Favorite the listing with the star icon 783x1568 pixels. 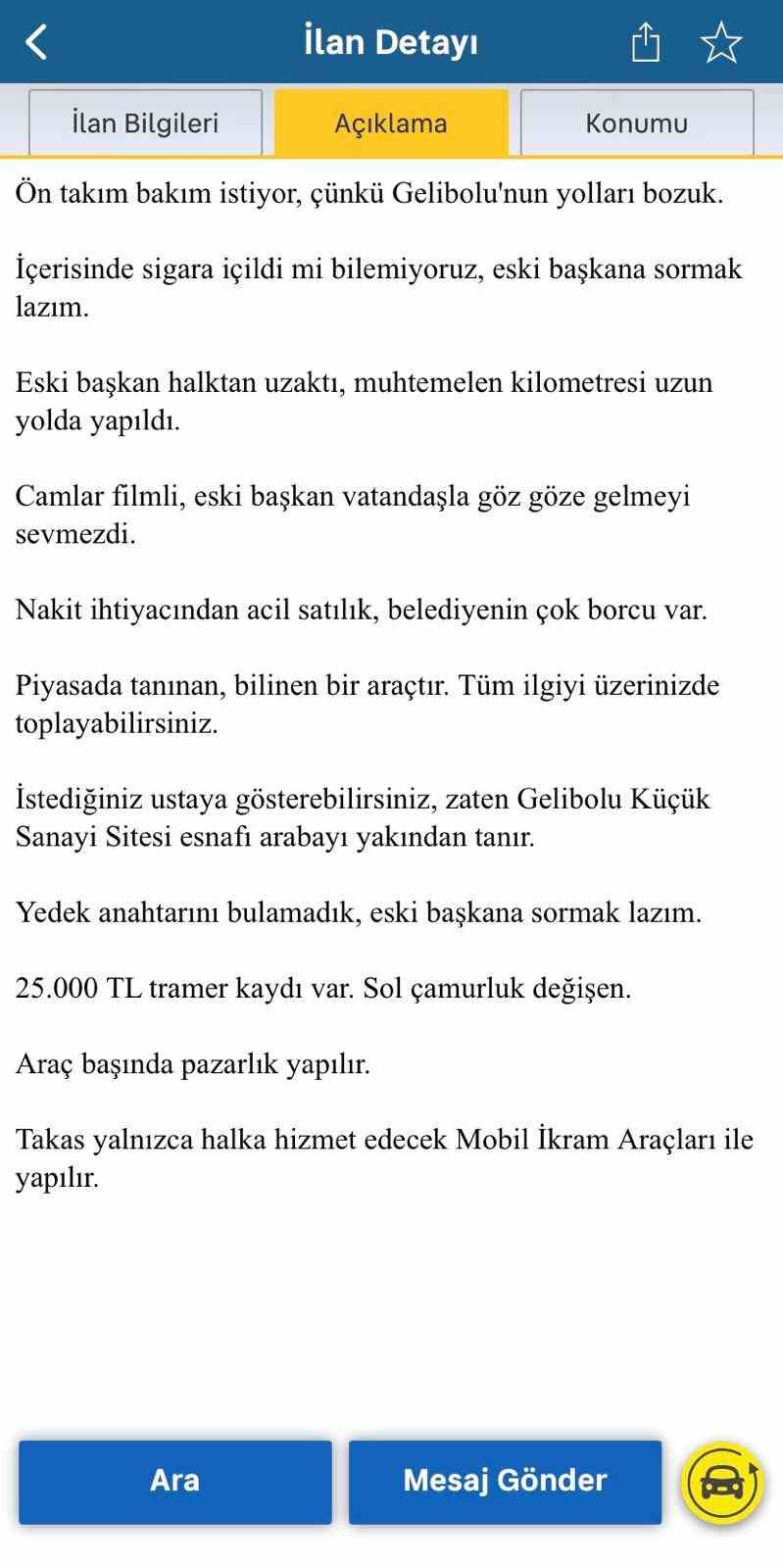click(721, 41)
